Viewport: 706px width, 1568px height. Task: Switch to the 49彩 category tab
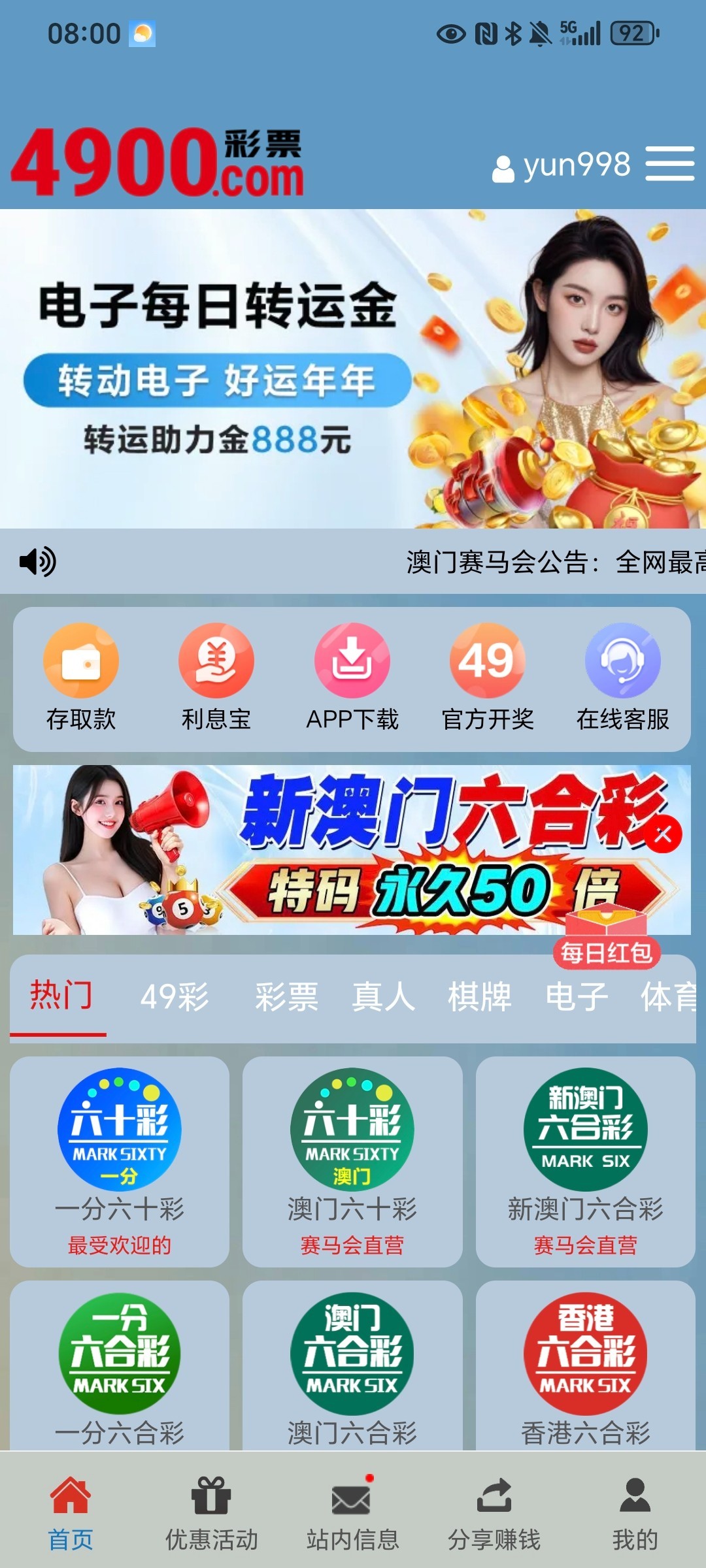[x=175, y=997]
